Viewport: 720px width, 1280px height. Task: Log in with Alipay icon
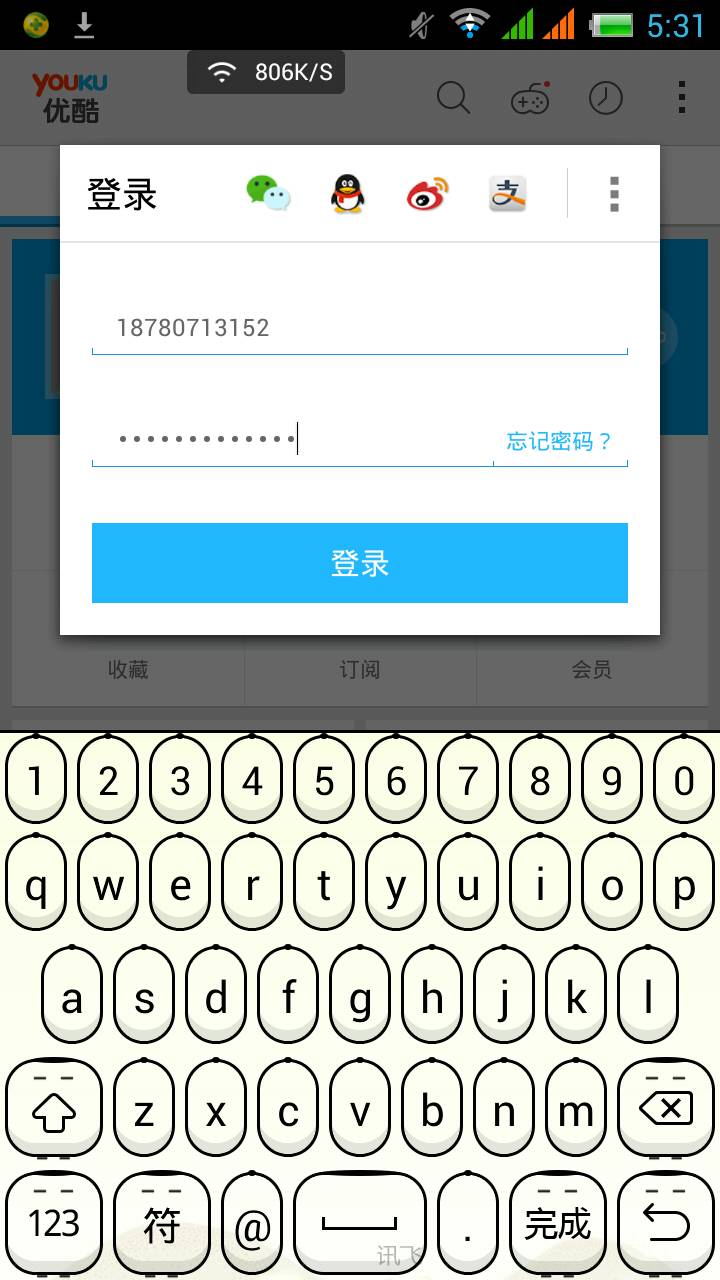[x=507, y=193]
